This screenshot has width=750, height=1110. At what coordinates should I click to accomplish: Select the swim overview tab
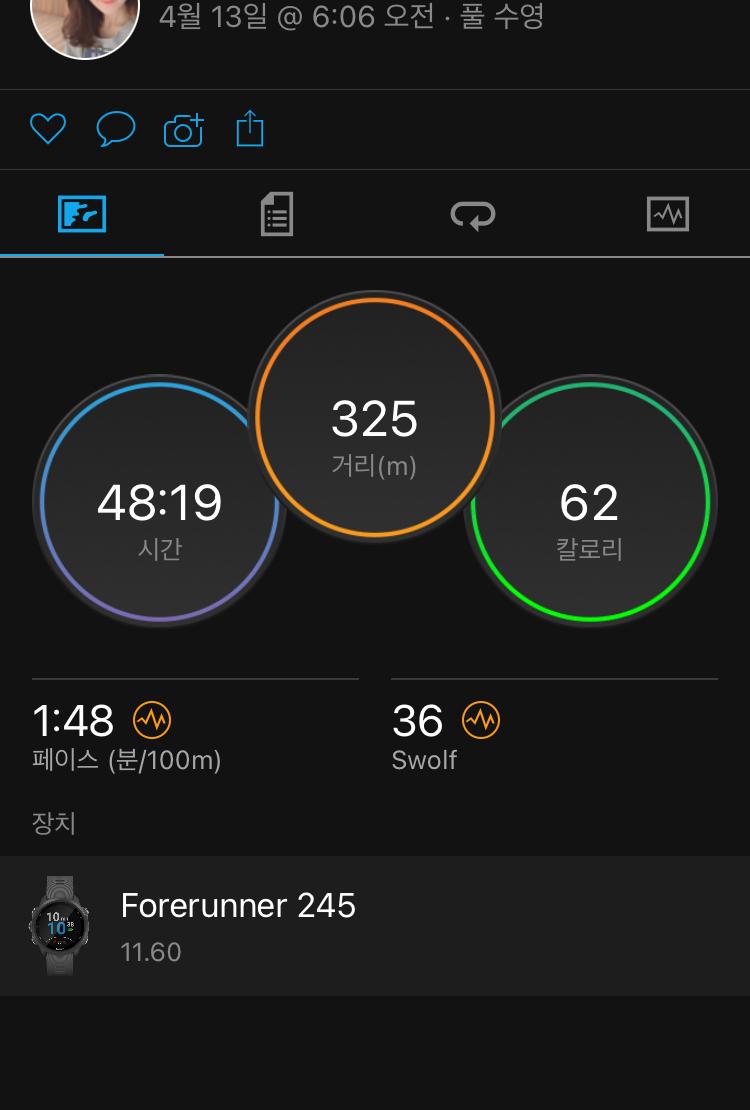[x=82, y=214]
